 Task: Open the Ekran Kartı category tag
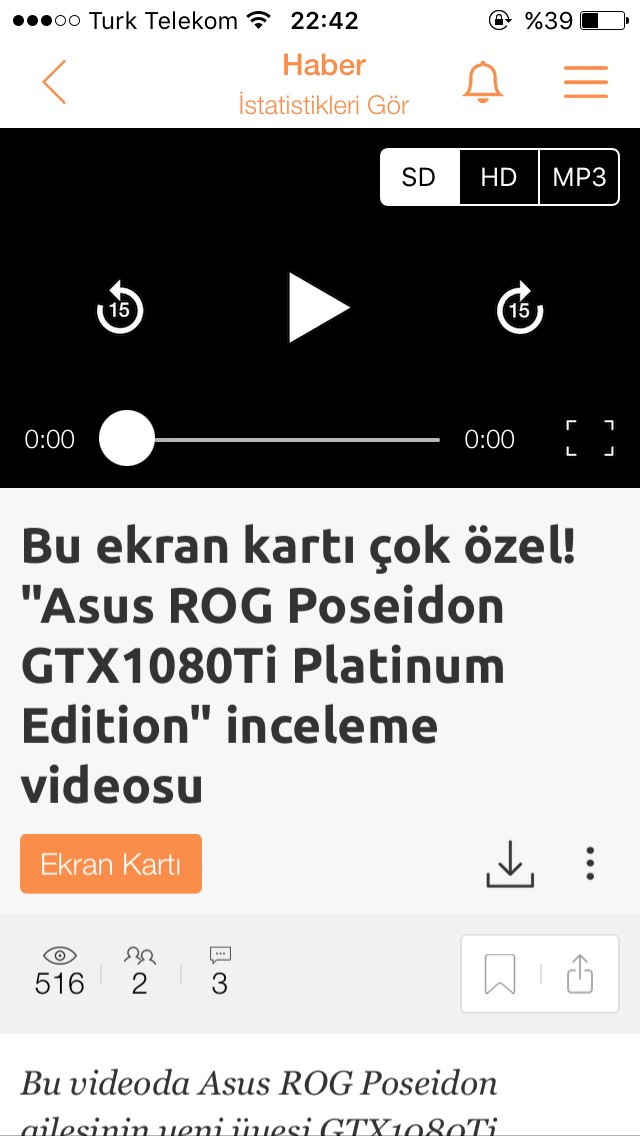point(111,864)
